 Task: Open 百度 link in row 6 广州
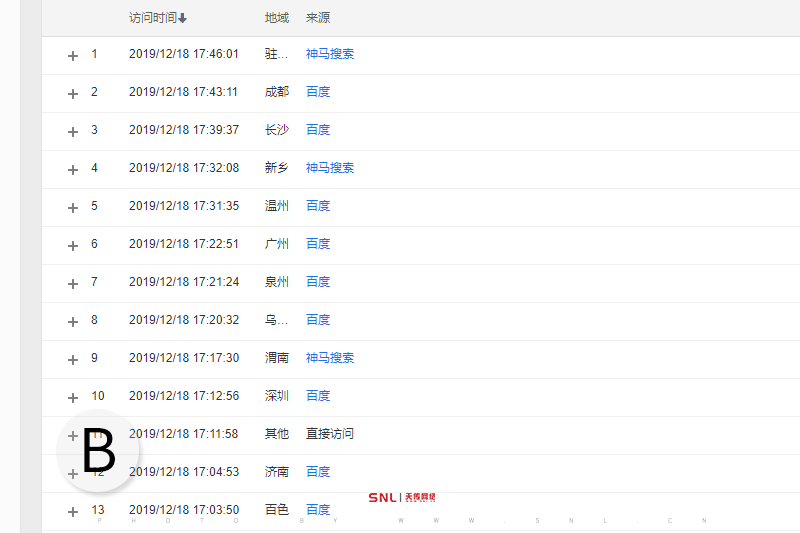click(318, 244)
